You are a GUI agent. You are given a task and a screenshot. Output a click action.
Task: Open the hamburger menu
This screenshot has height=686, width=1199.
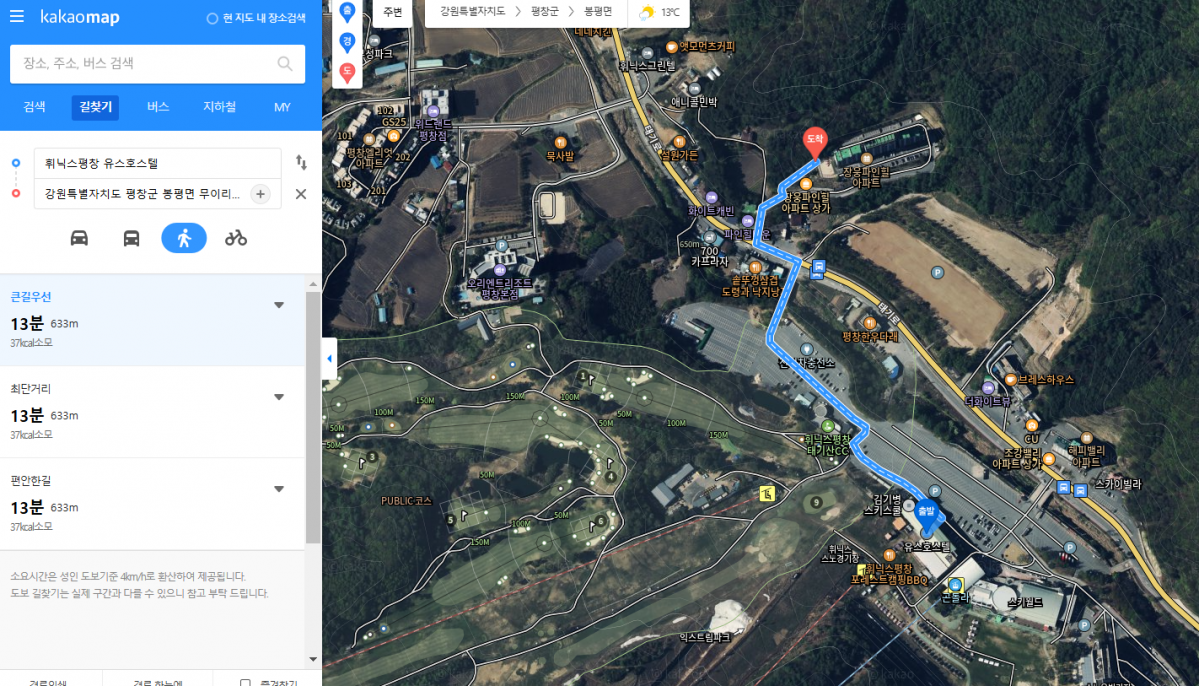[x=17, y=18]
